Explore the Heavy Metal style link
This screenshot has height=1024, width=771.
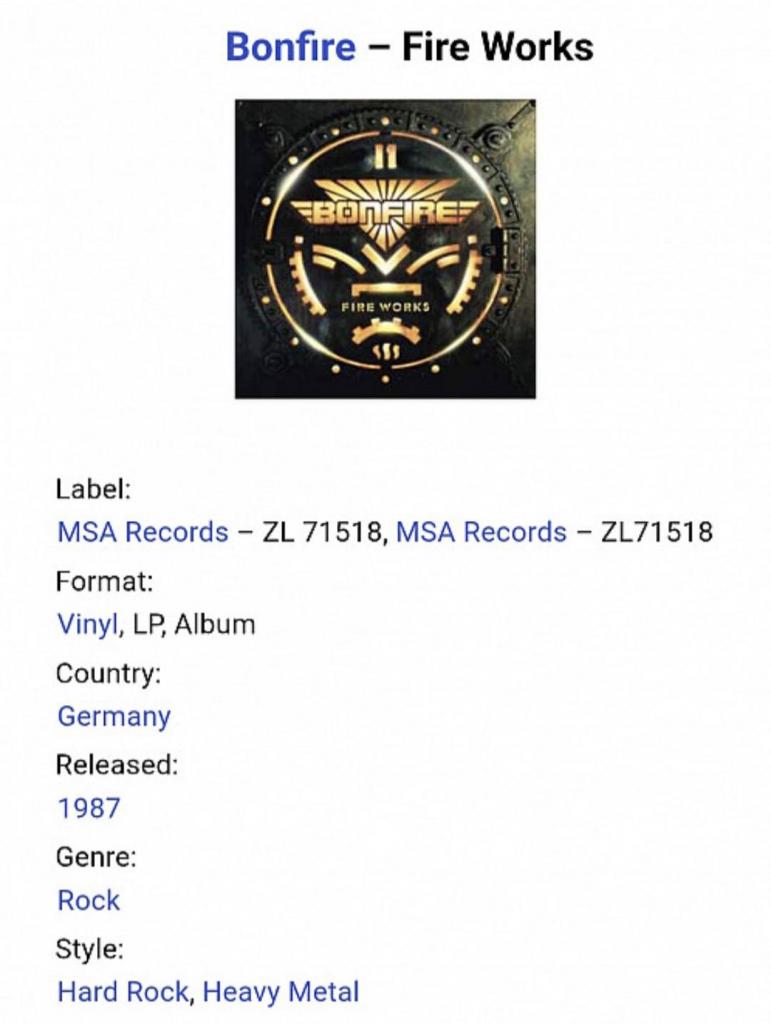(x=281, y=992)
